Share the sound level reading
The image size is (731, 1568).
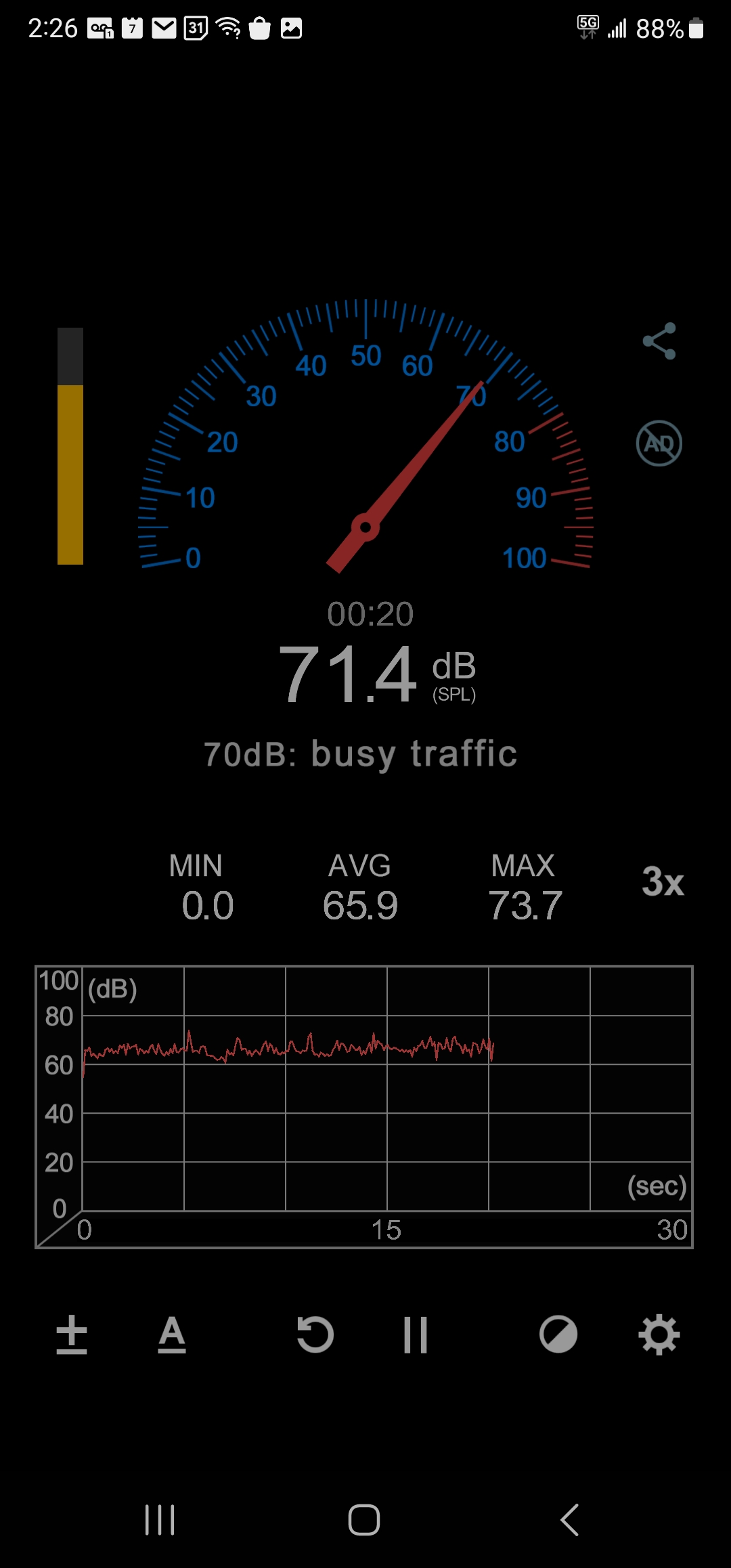pyautogui.click(x=659, y=341)
